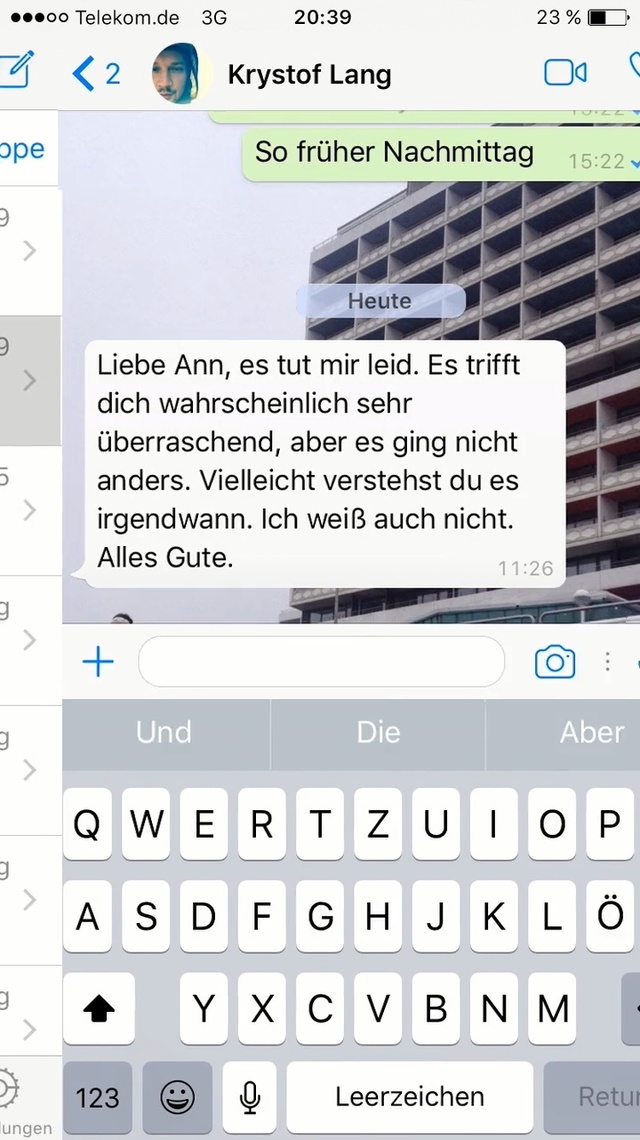Image resolution: width=640 pixels, height=1140 pixels.
Task: Open the emoji keyboard
Action: 177,1098
